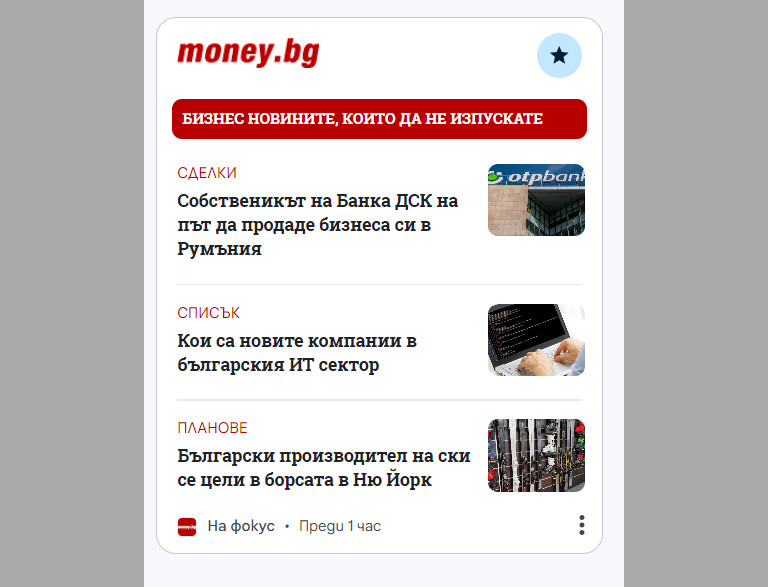The width and height of the screenshot is (768, 587).
Task: Tap the otpbank building thumbnail
Action: (x=536, y=200)
